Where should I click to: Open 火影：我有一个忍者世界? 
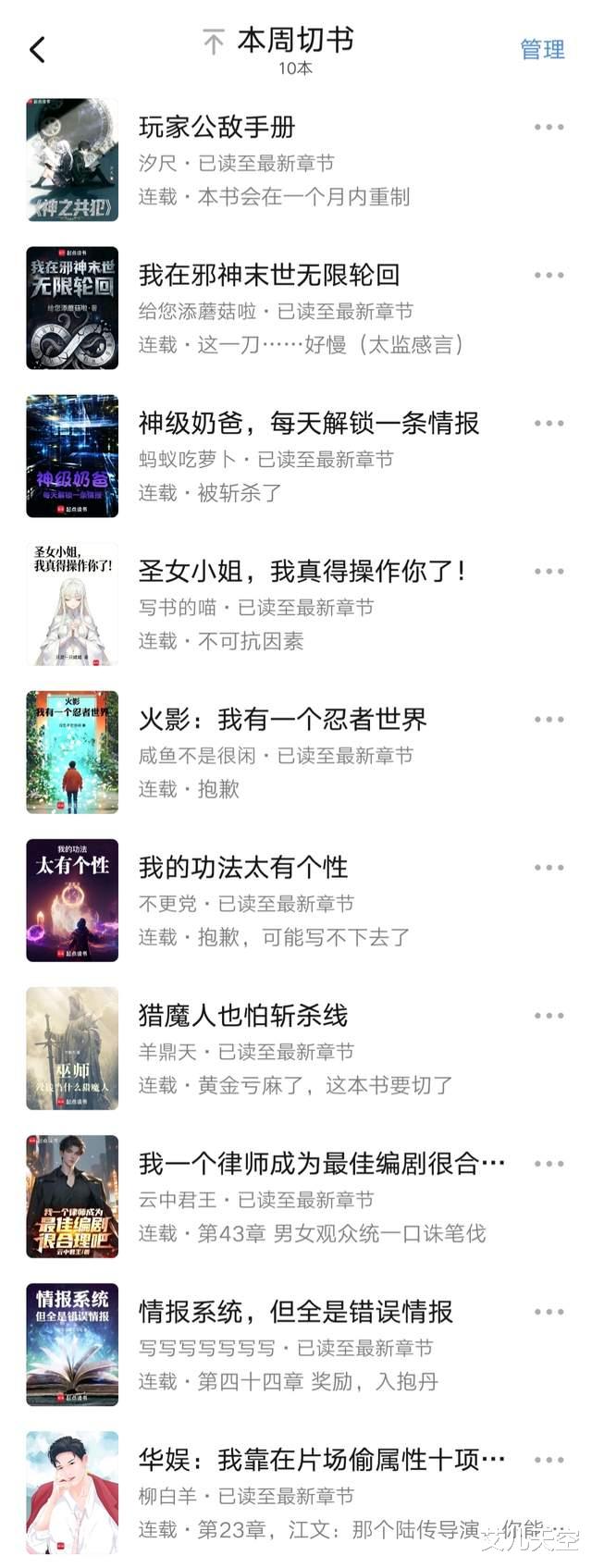[282, 720]
